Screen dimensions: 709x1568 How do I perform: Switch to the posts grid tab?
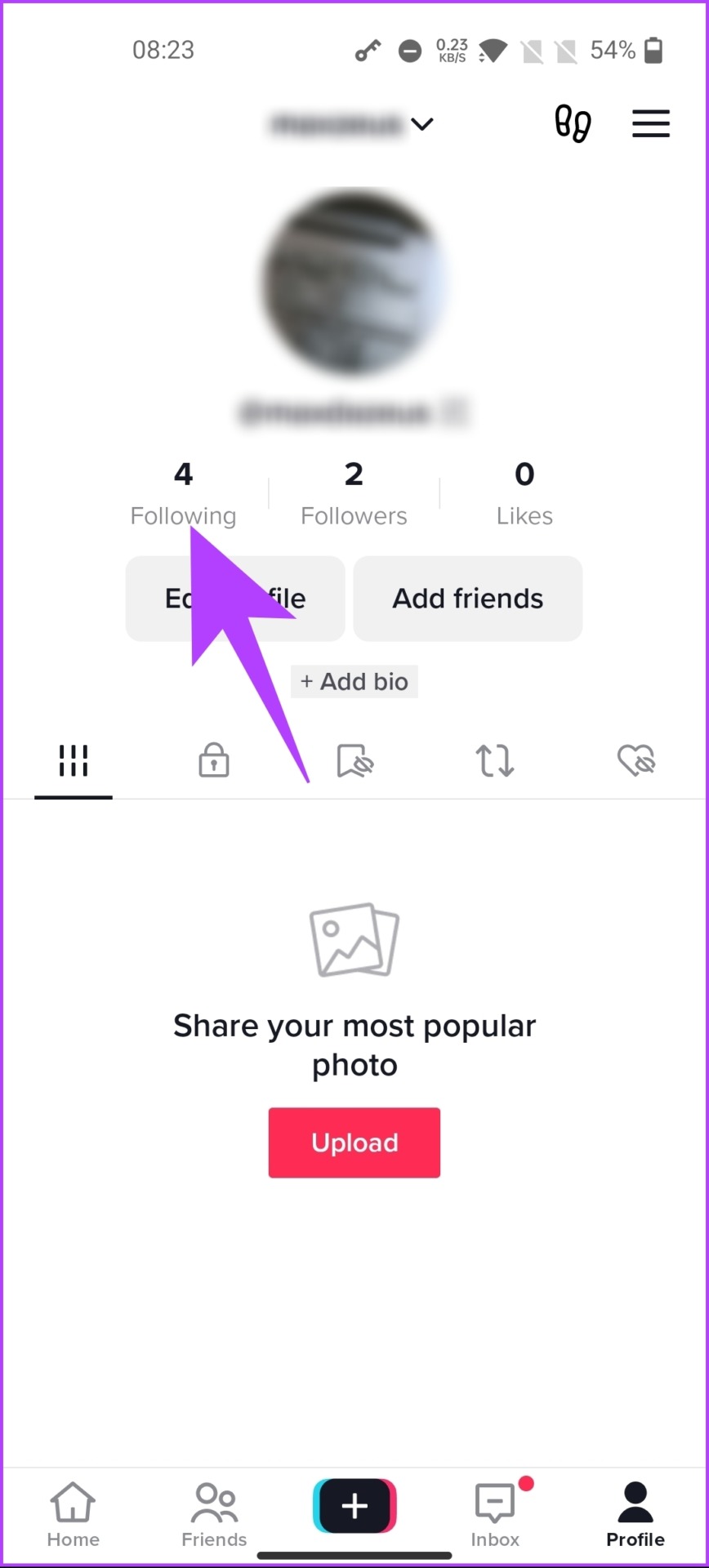point(74,761)
